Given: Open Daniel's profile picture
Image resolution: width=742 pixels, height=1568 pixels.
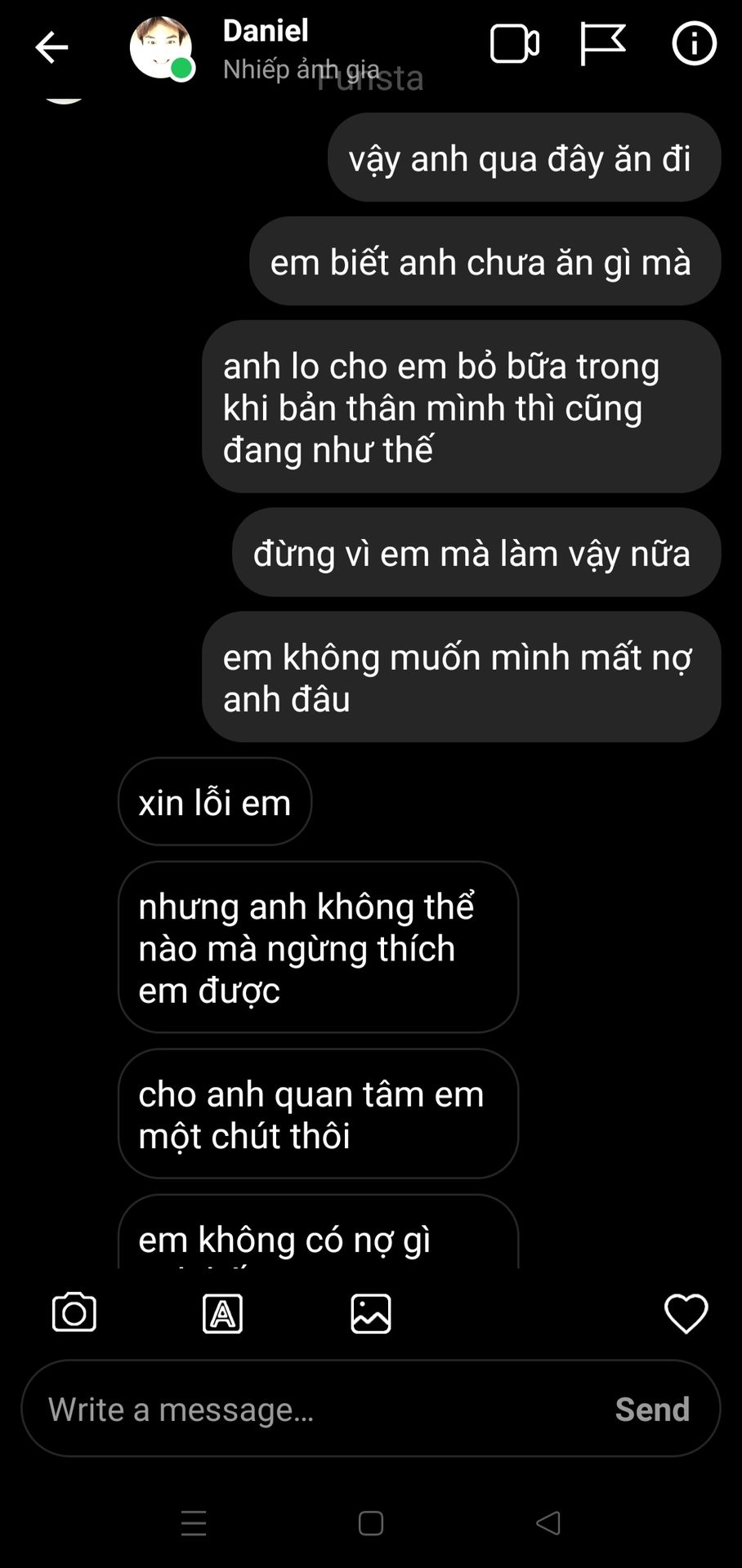Looking at the screenshot, I should pos(161,47).
